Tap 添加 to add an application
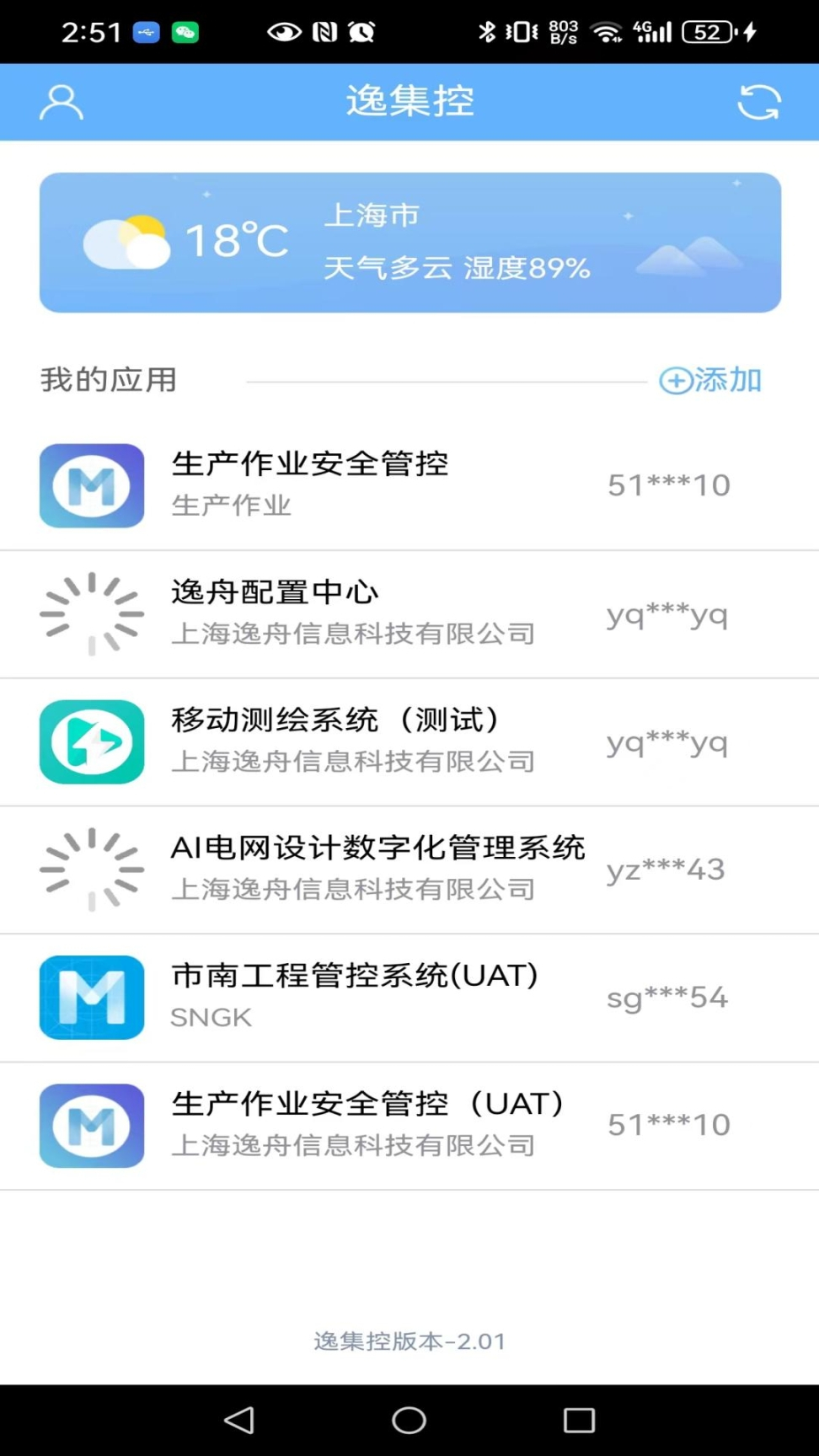This screenshot has height=1456, width=819. point(710,380)
